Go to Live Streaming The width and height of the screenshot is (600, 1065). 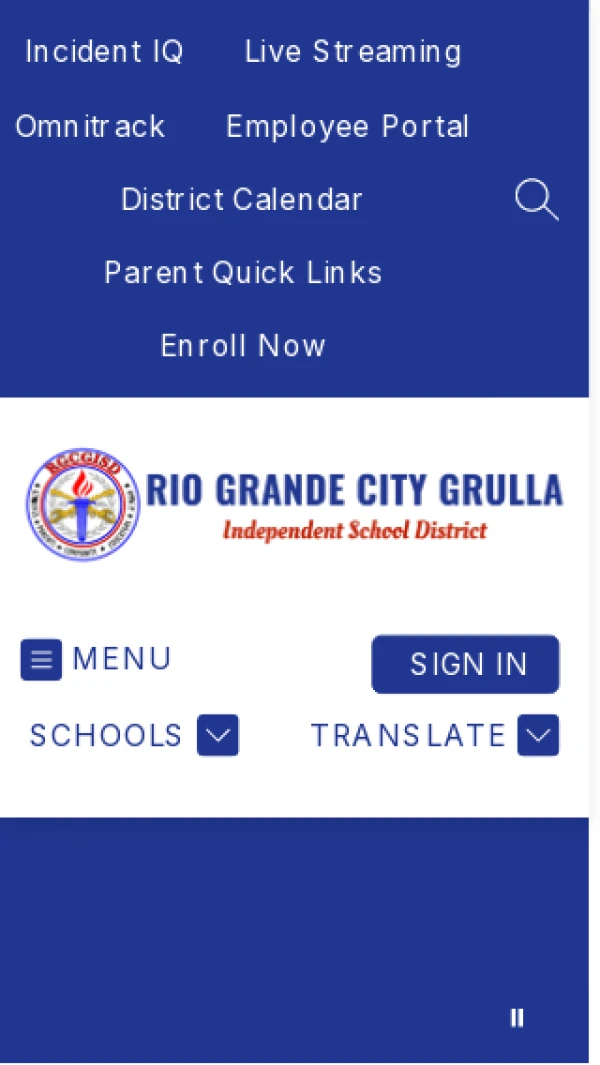(x=353, y=52)
